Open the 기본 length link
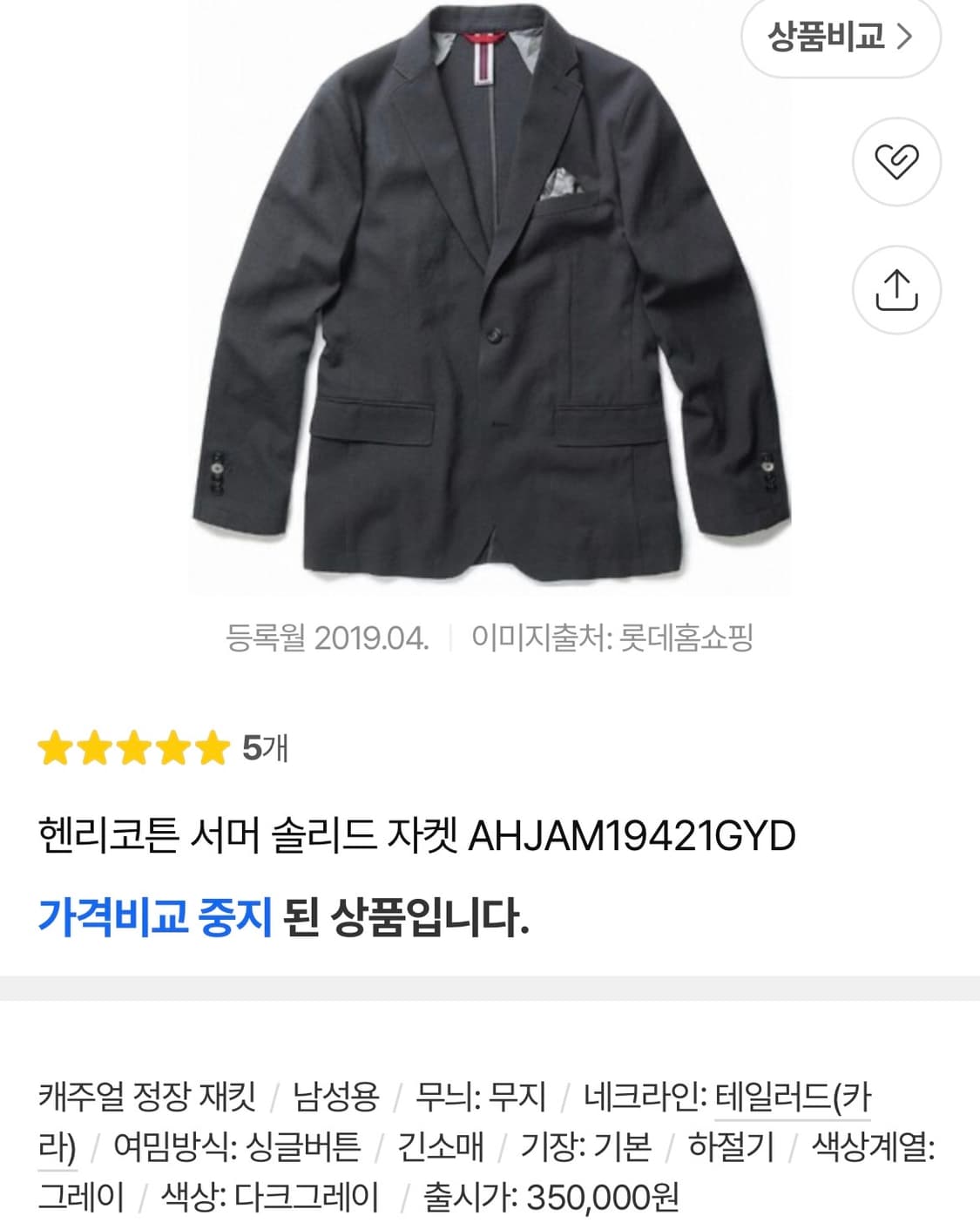This screenshot has height=1229, width=980. tap(625, 1148)
